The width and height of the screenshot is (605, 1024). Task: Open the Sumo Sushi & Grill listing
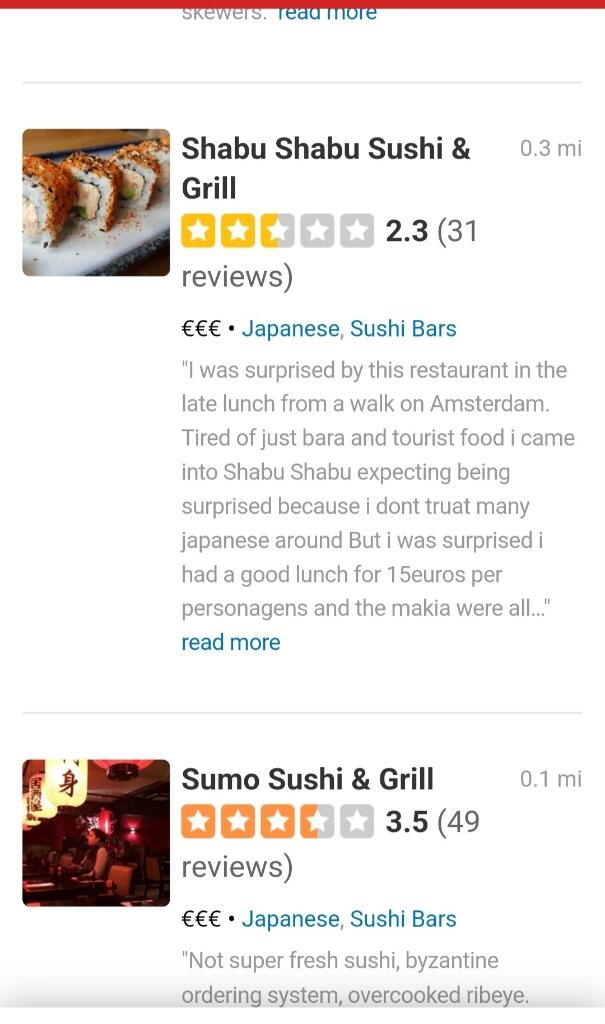pos(307,779)
